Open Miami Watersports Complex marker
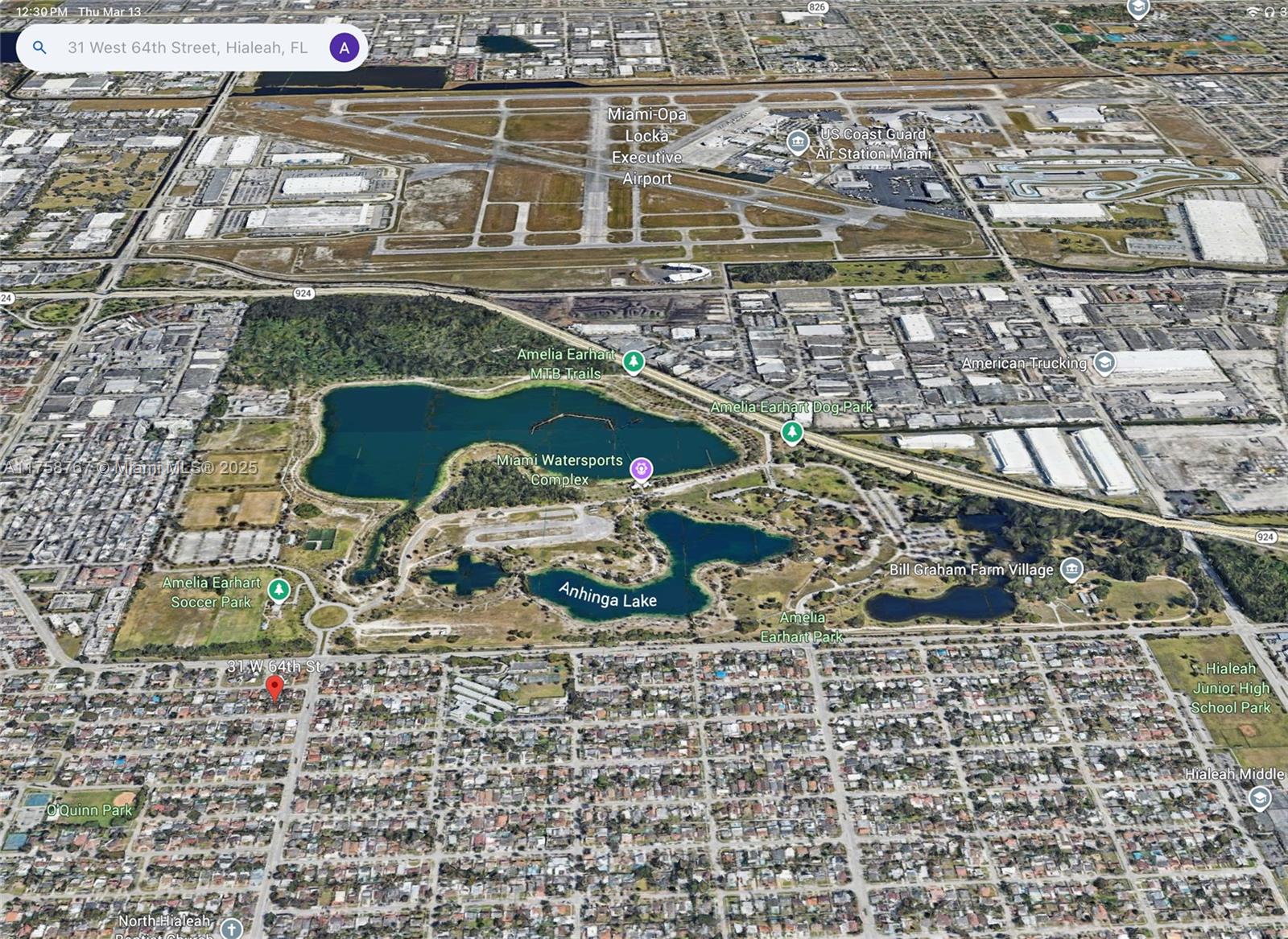1288x939 pixels. 641,469
